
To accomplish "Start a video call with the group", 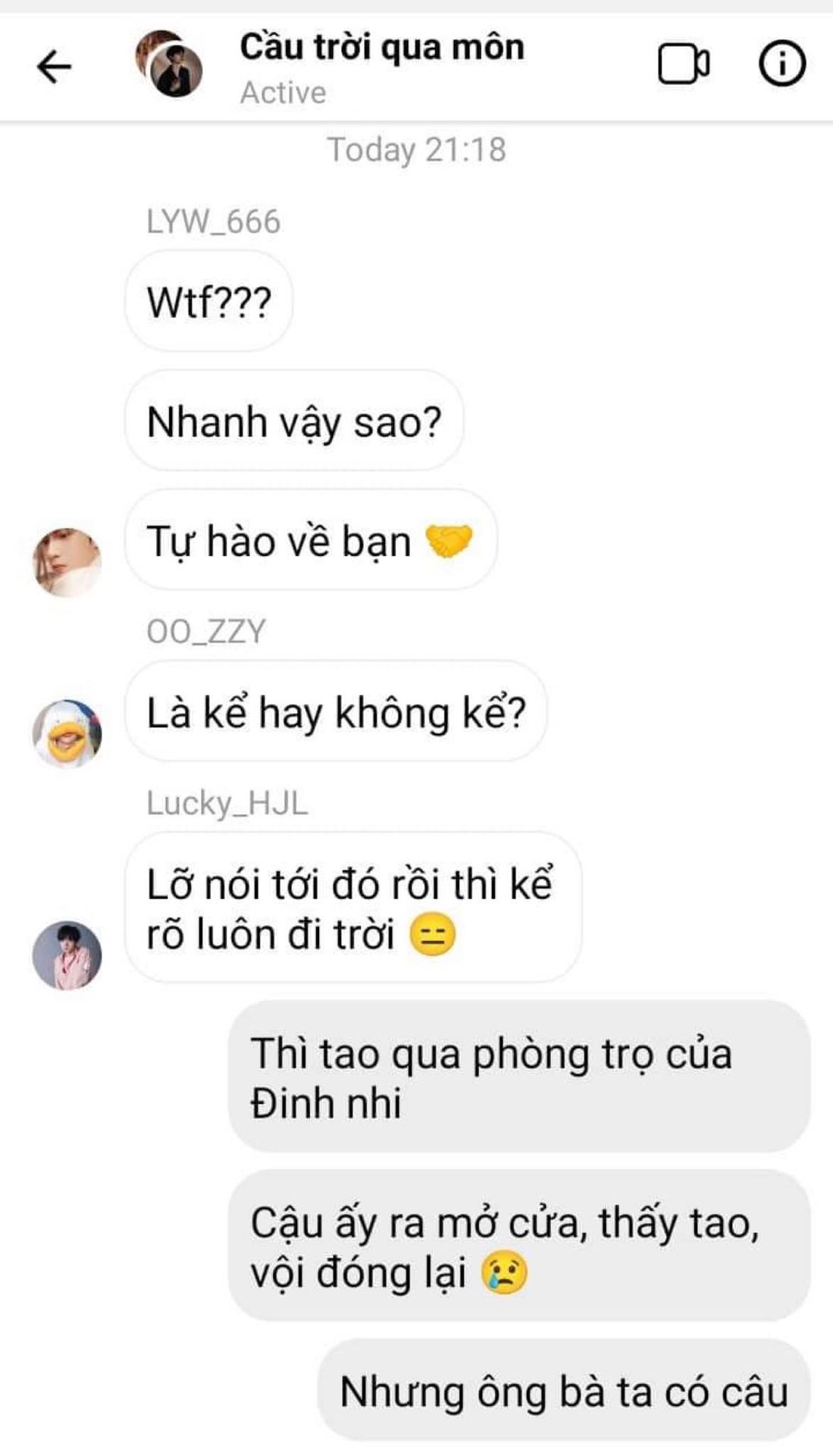I will tap(684, 65).
